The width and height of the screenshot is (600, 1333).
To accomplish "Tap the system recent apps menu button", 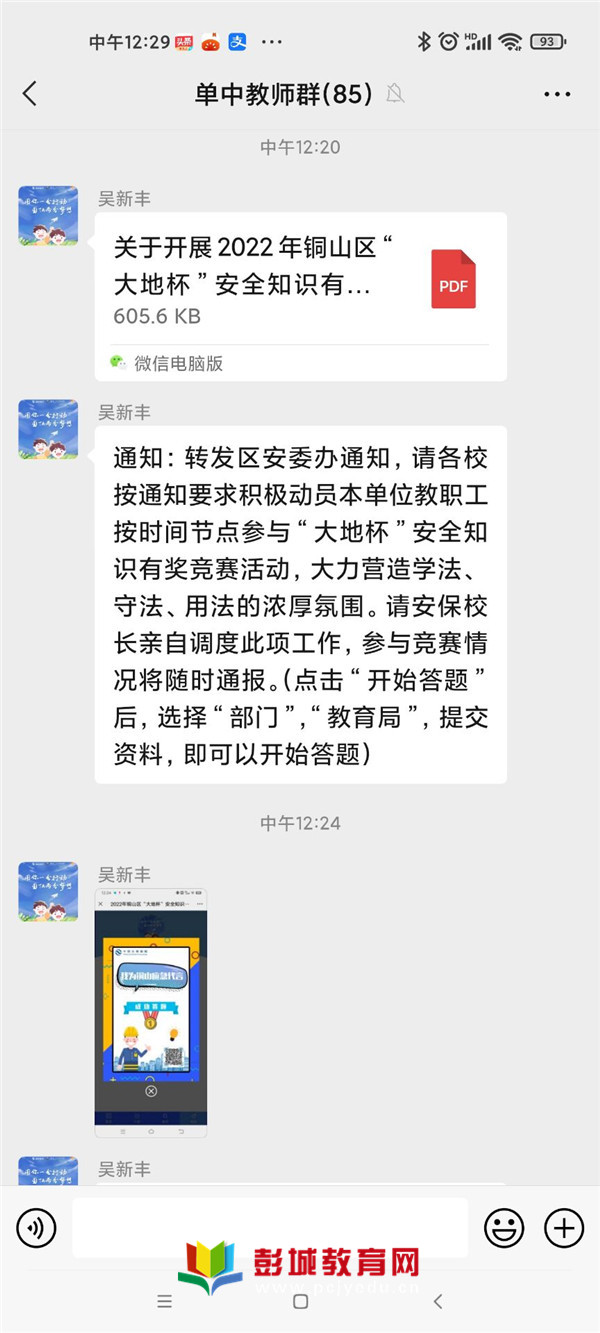I will pos(165,1301).
